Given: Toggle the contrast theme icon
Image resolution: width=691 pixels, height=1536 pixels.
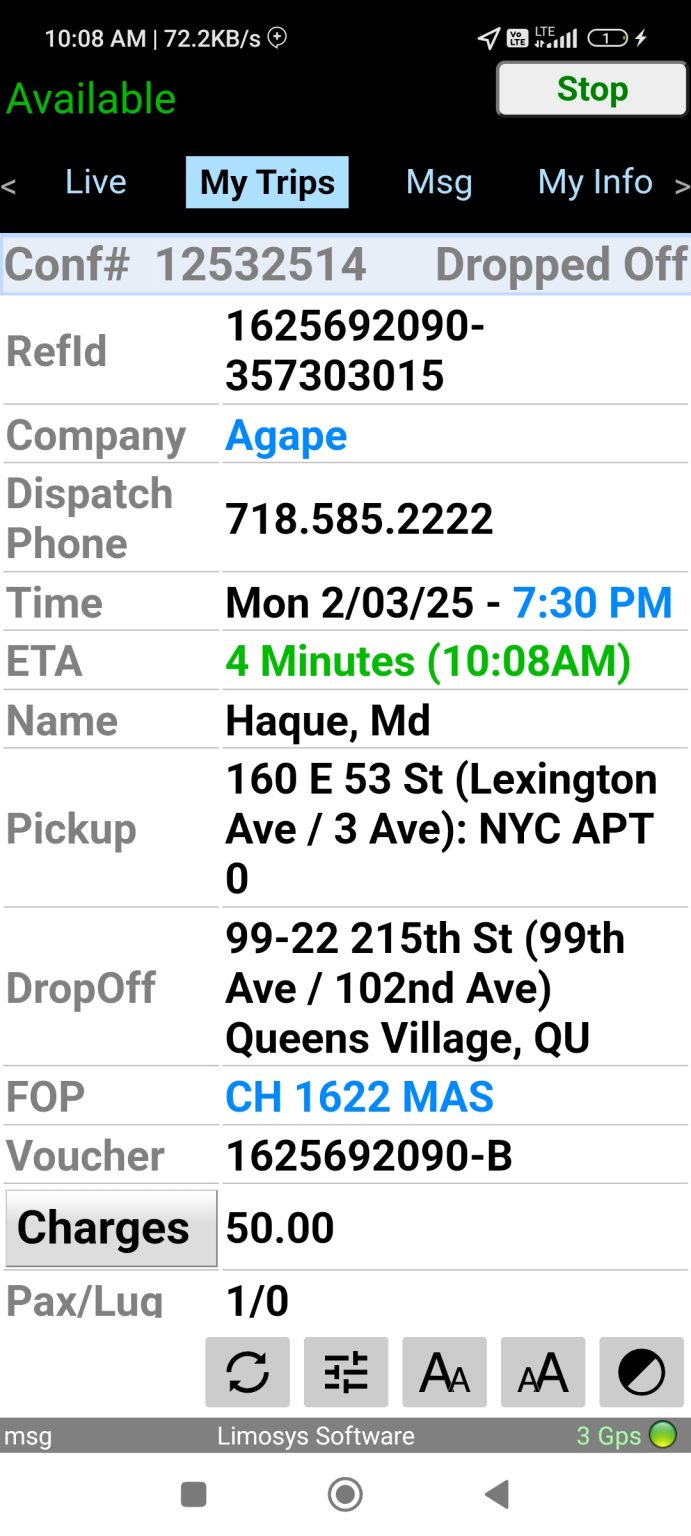Looking at the screenshot, I should (x=641, y=1372).
